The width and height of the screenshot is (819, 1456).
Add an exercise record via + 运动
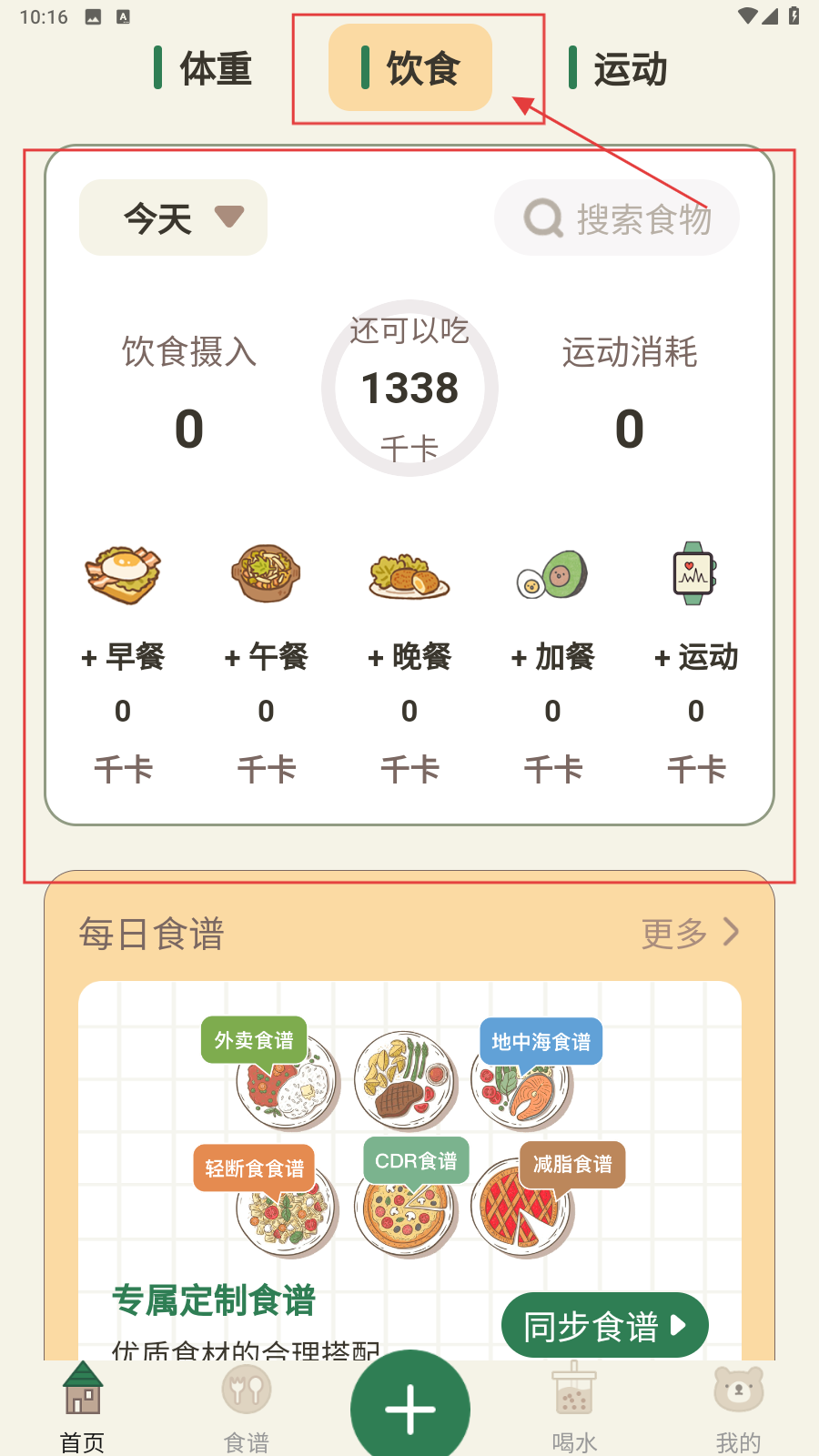[x=696, y=656]
